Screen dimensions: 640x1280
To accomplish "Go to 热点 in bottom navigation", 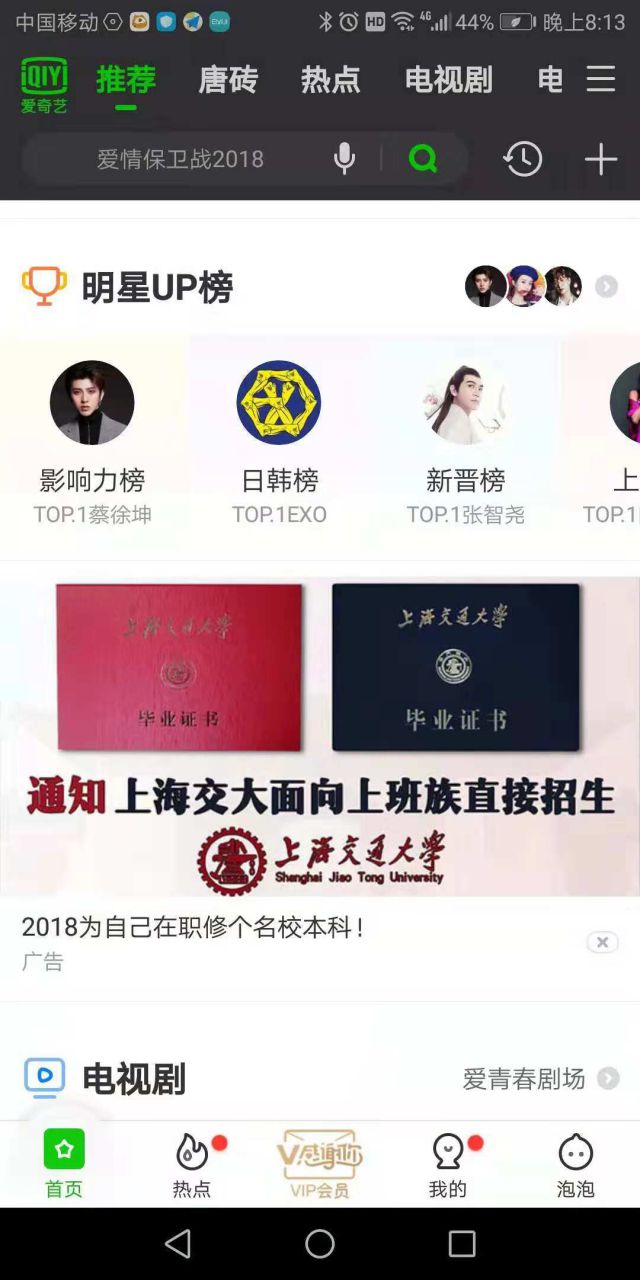I will coord(192,1165).
